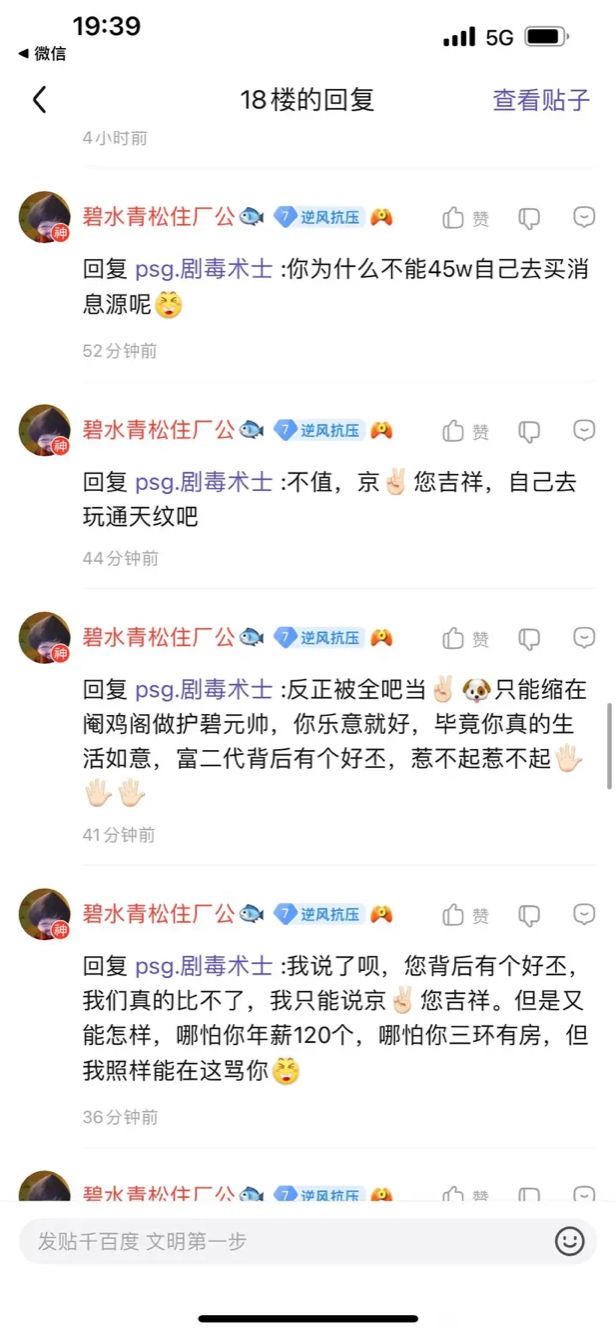
Task: Open username 碧水青松住厂公 on 36分钟前 reply
Action: pos(158,914)
